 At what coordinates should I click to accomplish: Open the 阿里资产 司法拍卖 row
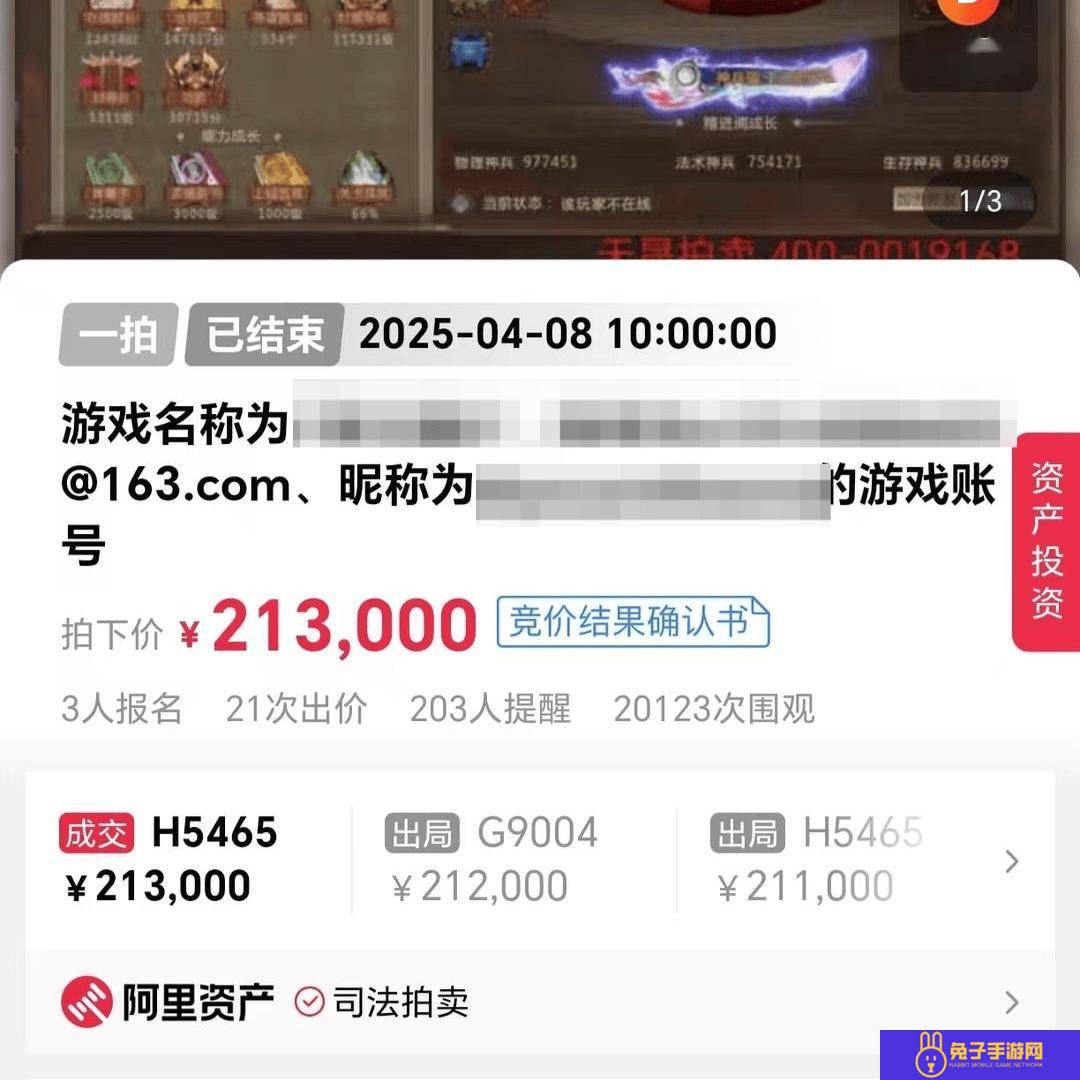(x=540, y=1002)
